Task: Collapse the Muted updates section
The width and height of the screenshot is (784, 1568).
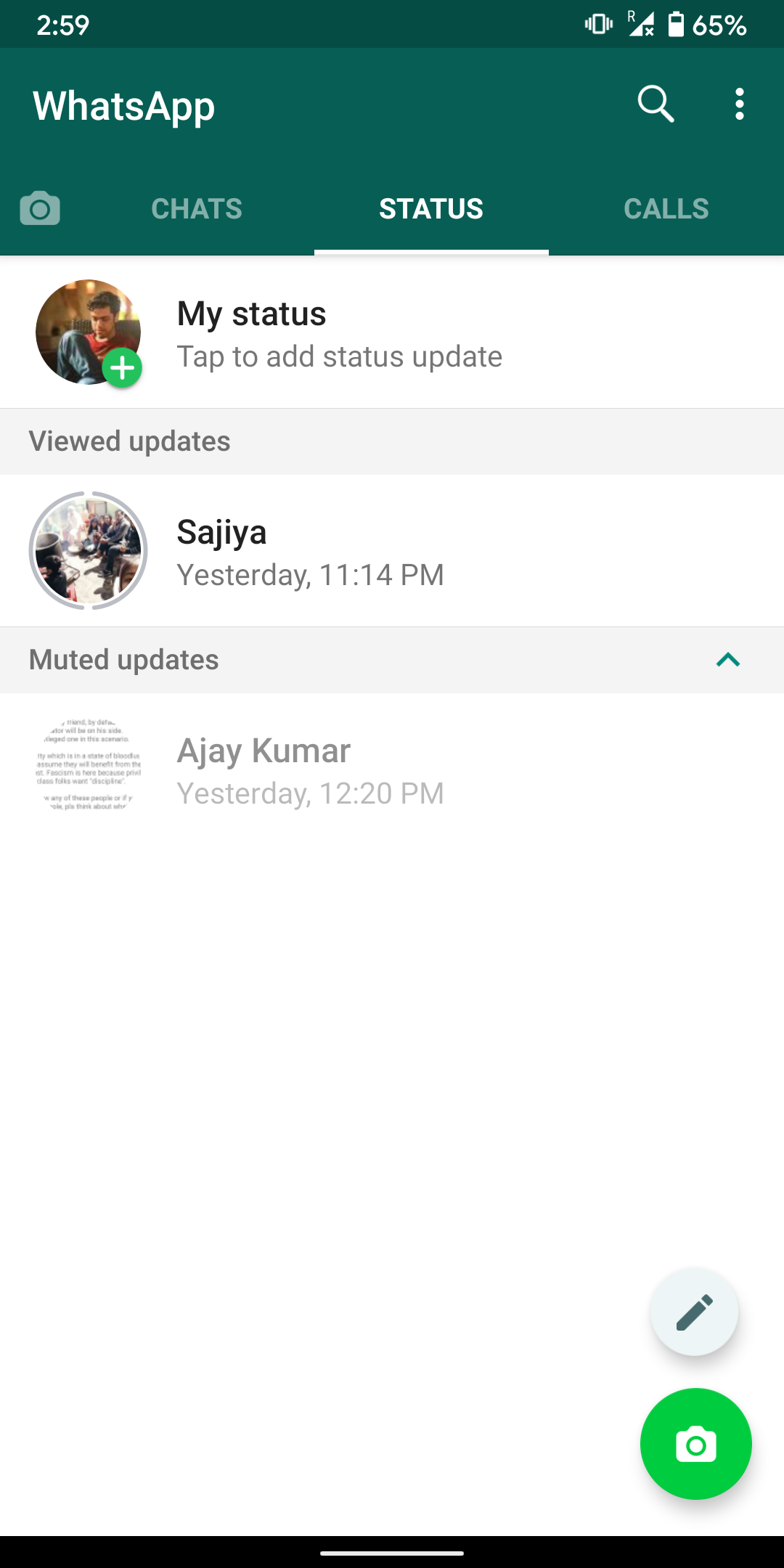Action: click(727, 660)
